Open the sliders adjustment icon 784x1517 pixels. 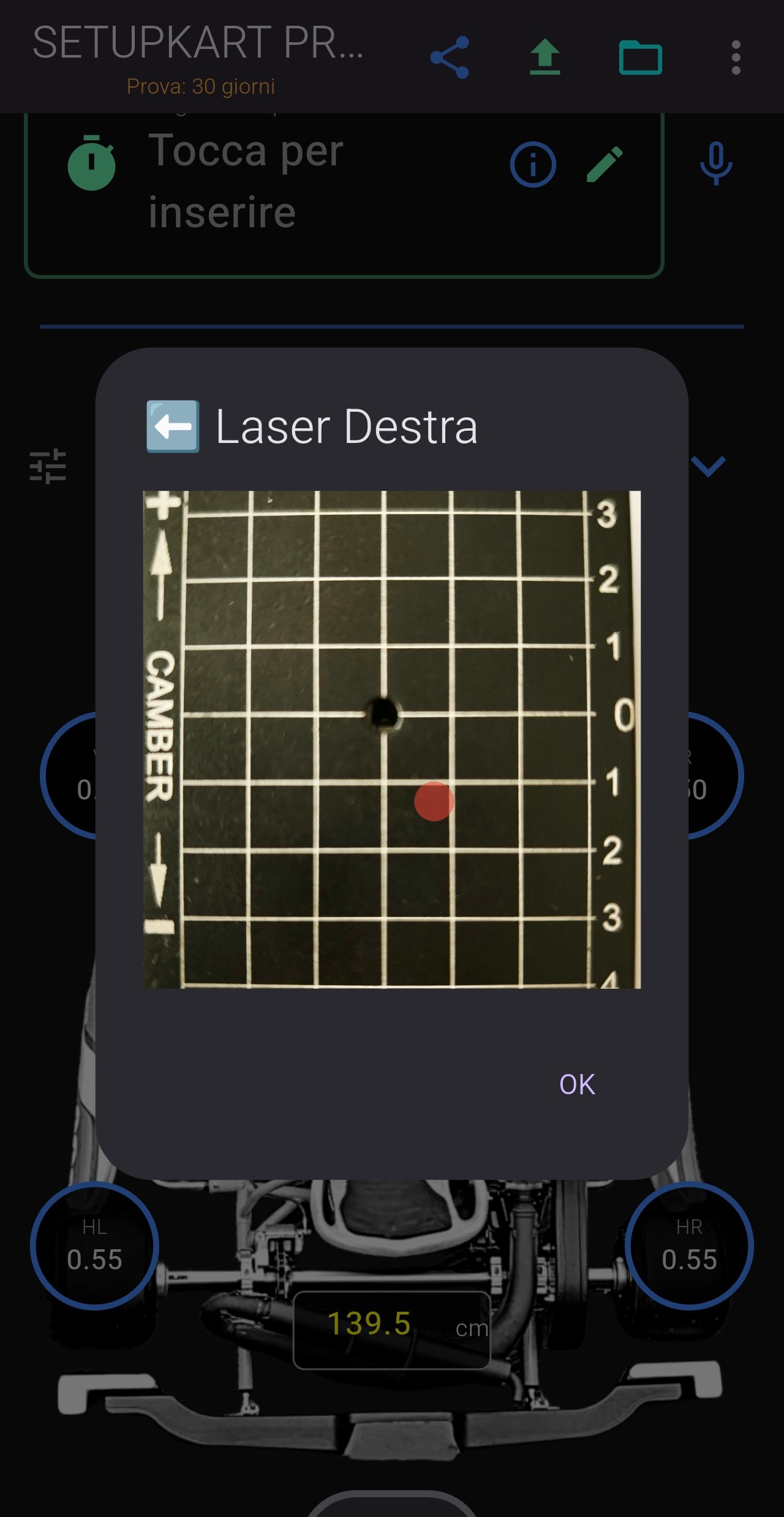48,466
